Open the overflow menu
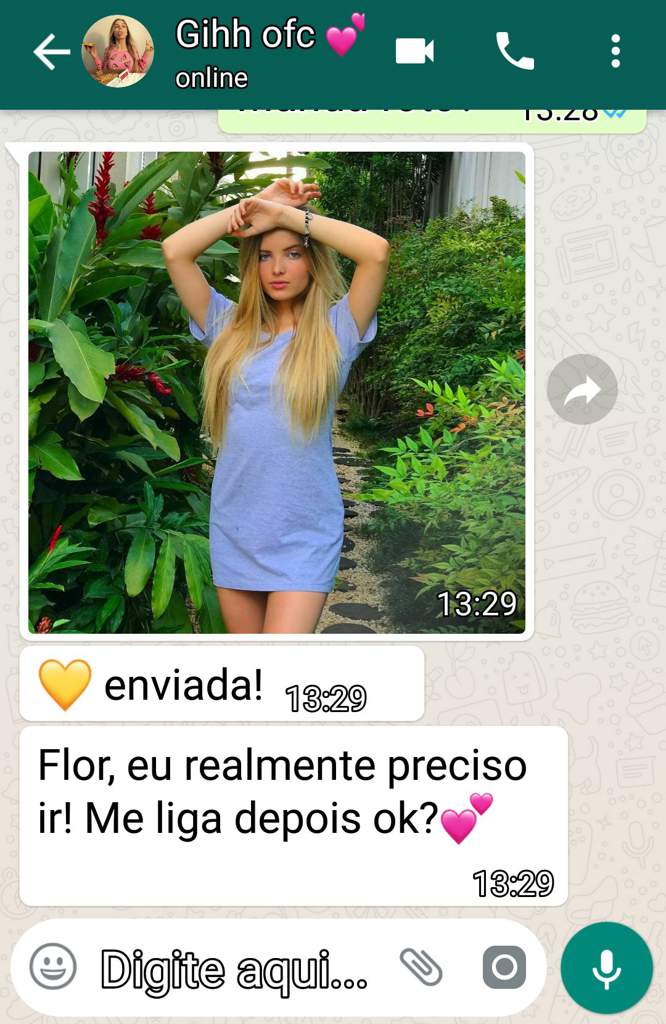The height and width of the screenshot is (1024, 666). point(615,51)
